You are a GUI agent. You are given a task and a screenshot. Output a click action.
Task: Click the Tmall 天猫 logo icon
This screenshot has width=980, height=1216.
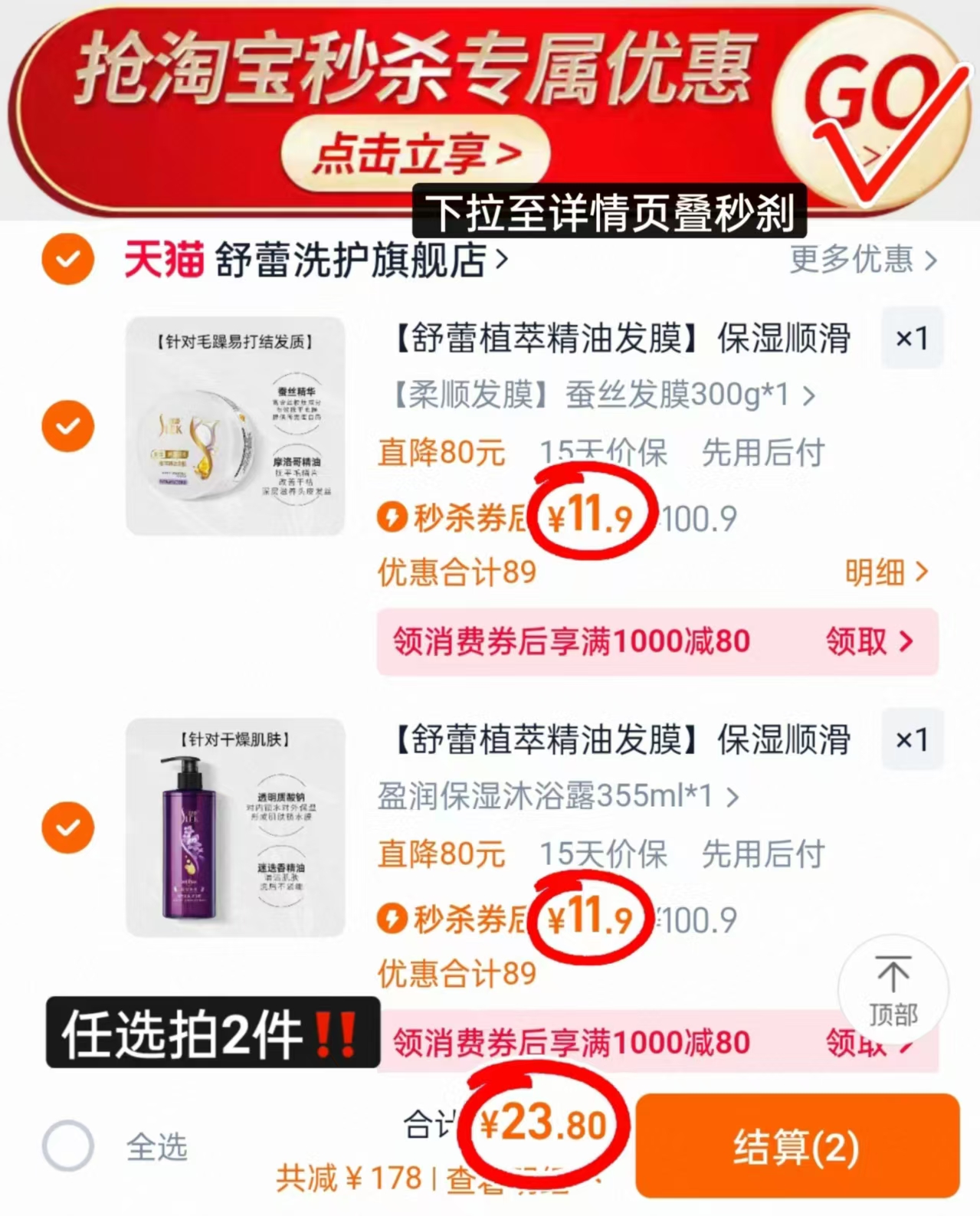[x=162, y=261]
